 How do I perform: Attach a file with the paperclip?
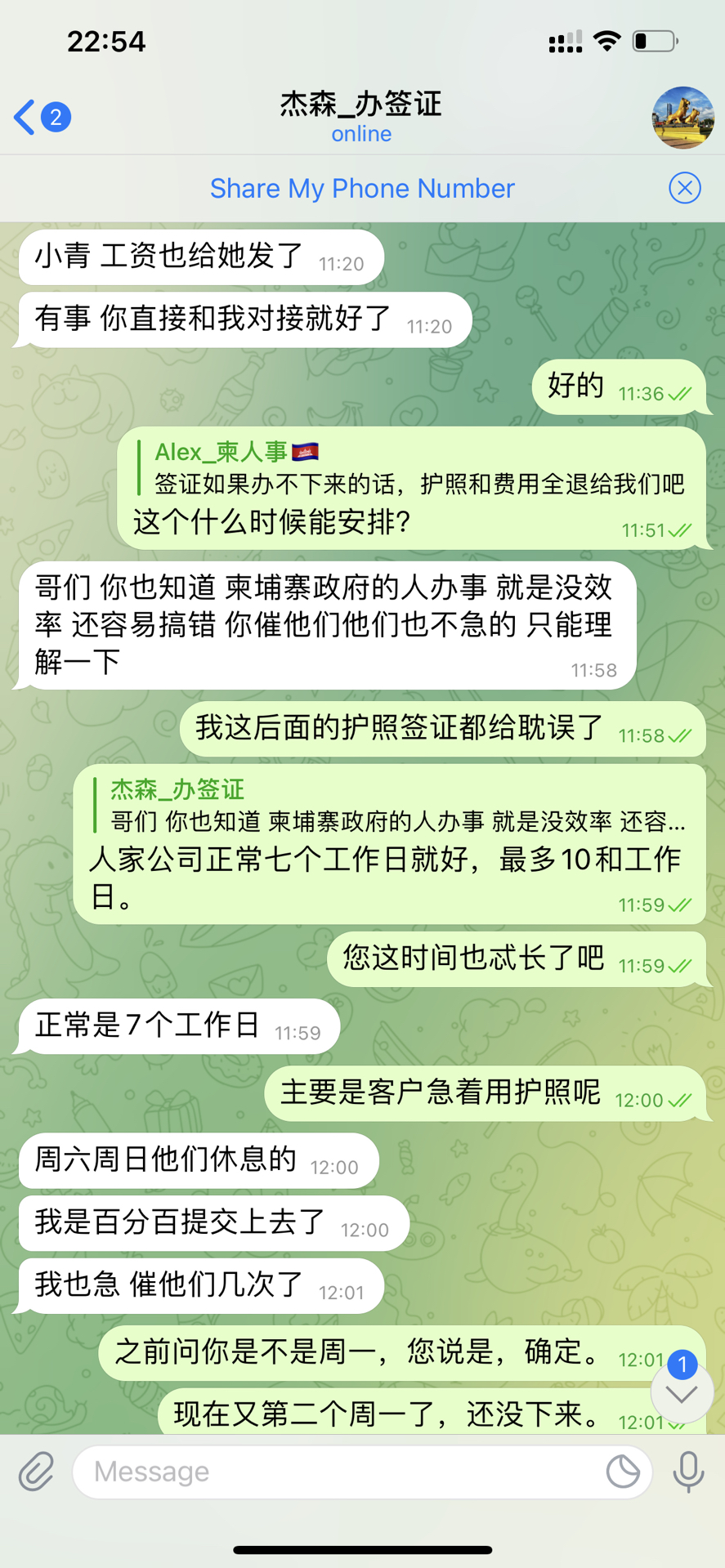click(37, 1472)
